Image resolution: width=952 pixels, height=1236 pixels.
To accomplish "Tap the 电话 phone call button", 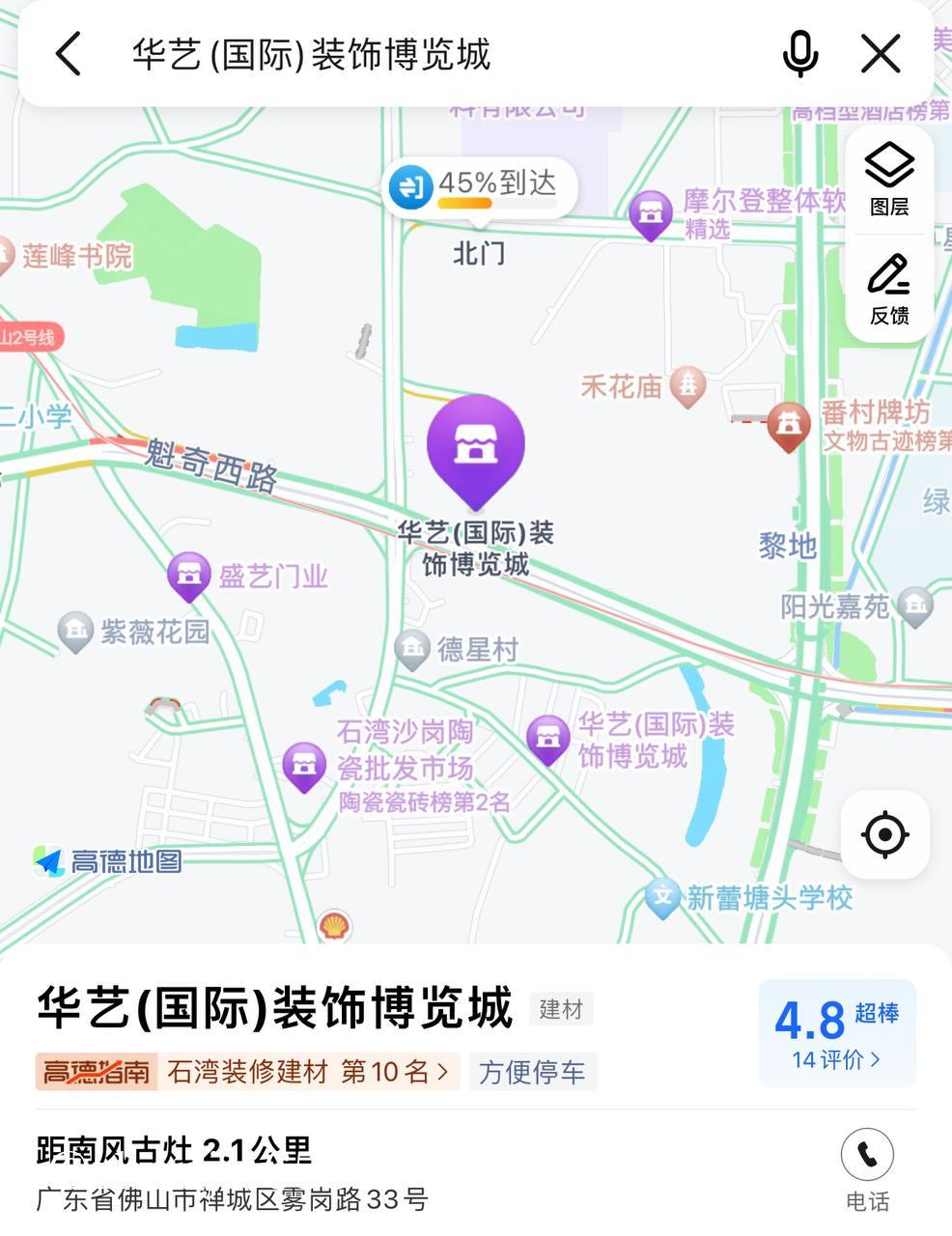I will [868, 1152].
